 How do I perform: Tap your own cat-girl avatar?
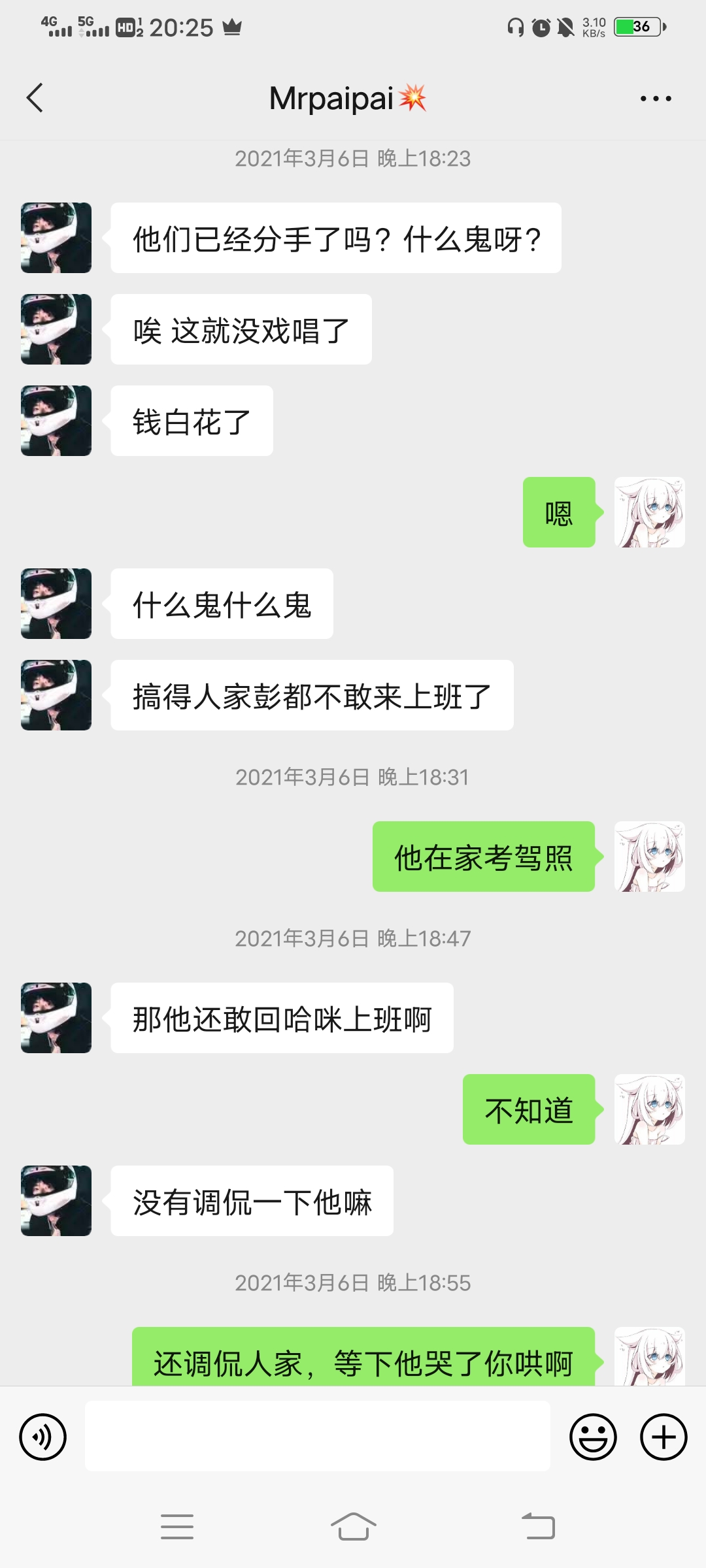pos(650,513)
